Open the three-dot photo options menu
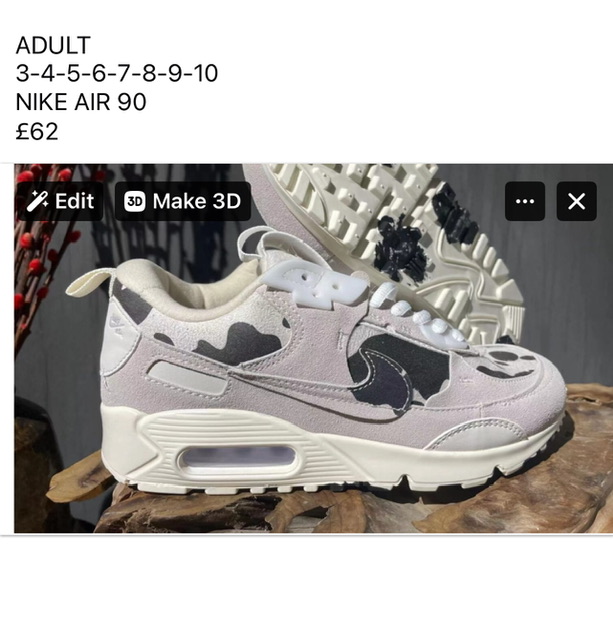This screenshot has height=640, width=613. pos(525,201)
